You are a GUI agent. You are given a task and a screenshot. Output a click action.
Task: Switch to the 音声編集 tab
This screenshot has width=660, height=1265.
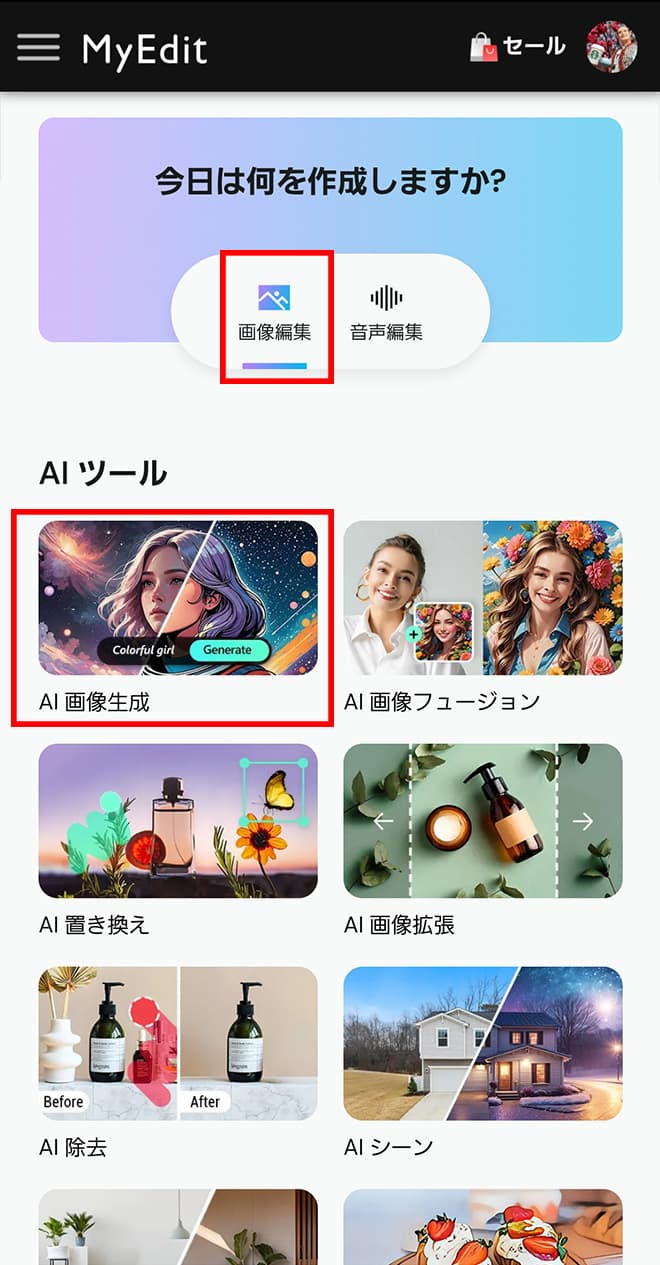(x=386, y=314)
